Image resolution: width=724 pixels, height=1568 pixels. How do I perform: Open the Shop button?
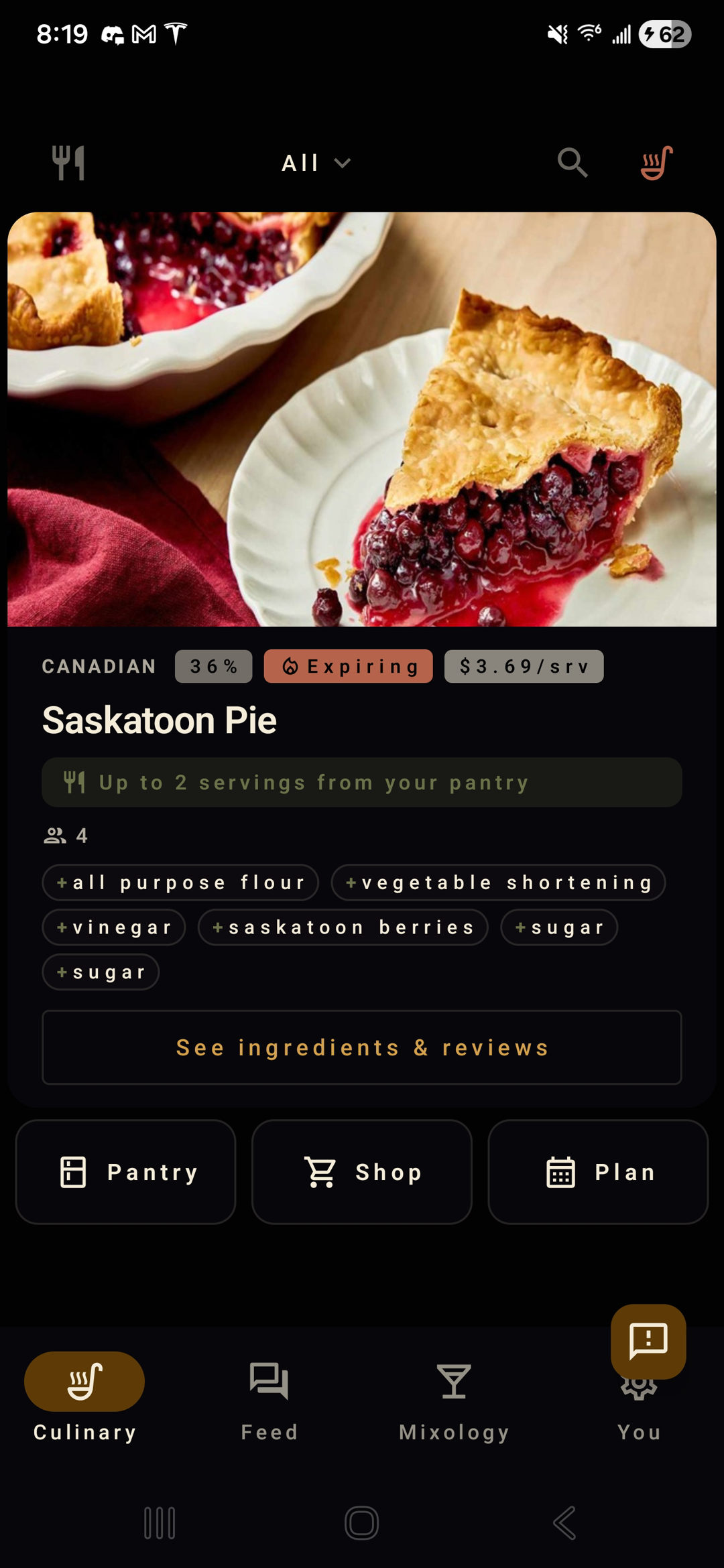(362, 1172)
